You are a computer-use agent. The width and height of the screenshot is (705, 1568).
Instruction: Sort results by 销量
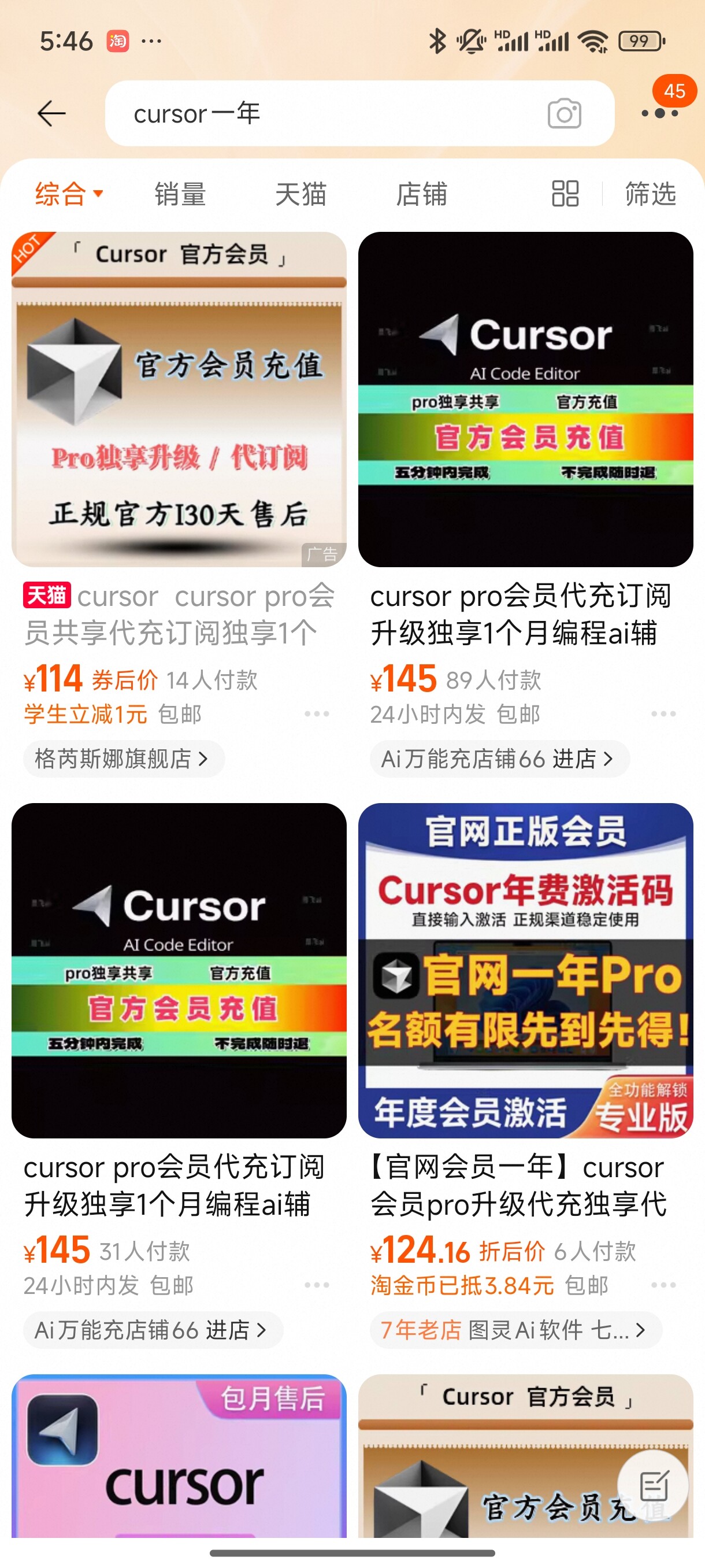coord(180,194)
